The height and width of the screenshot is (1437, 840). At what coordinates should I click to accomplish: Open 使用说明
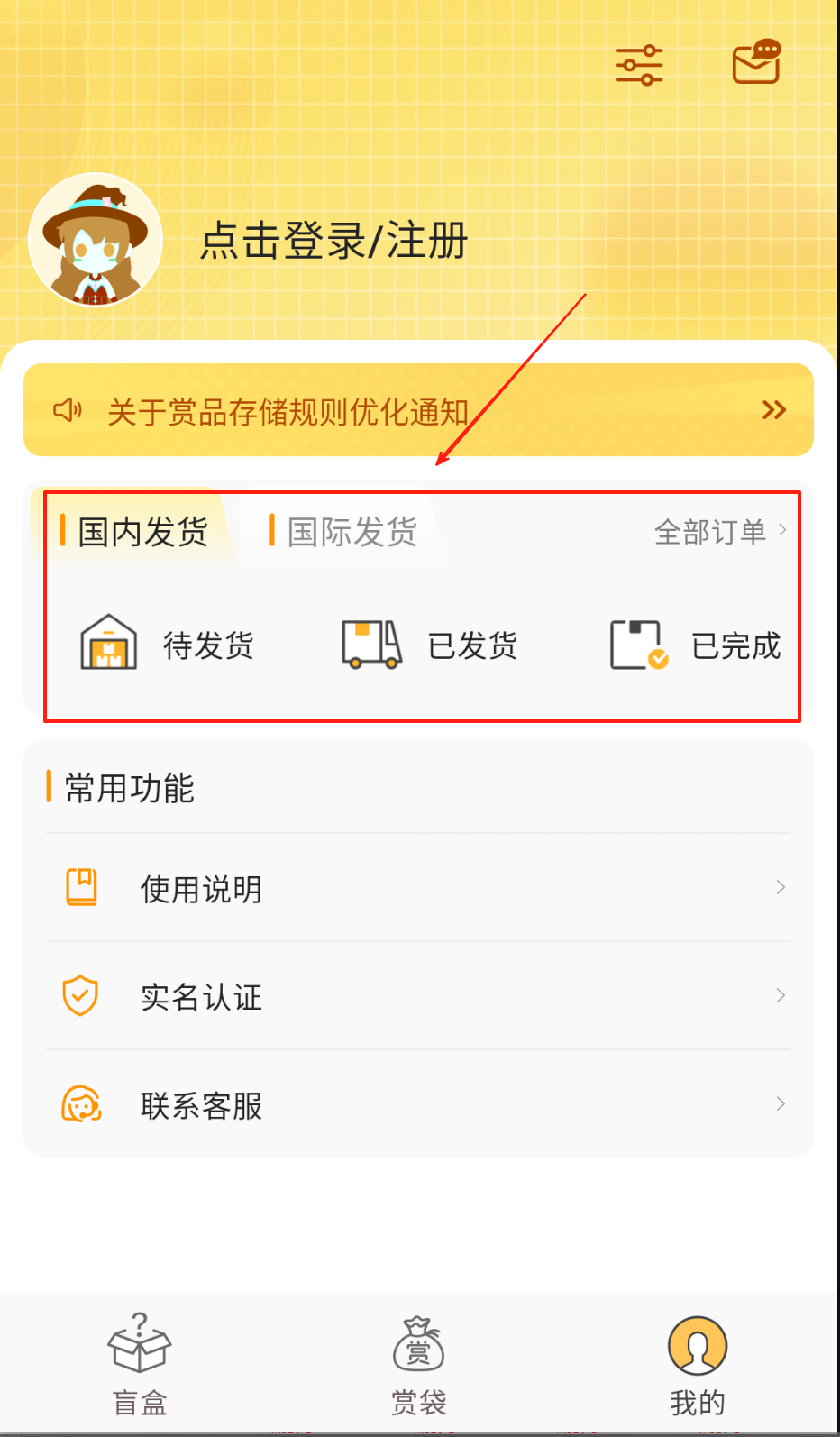coord(418,888)
